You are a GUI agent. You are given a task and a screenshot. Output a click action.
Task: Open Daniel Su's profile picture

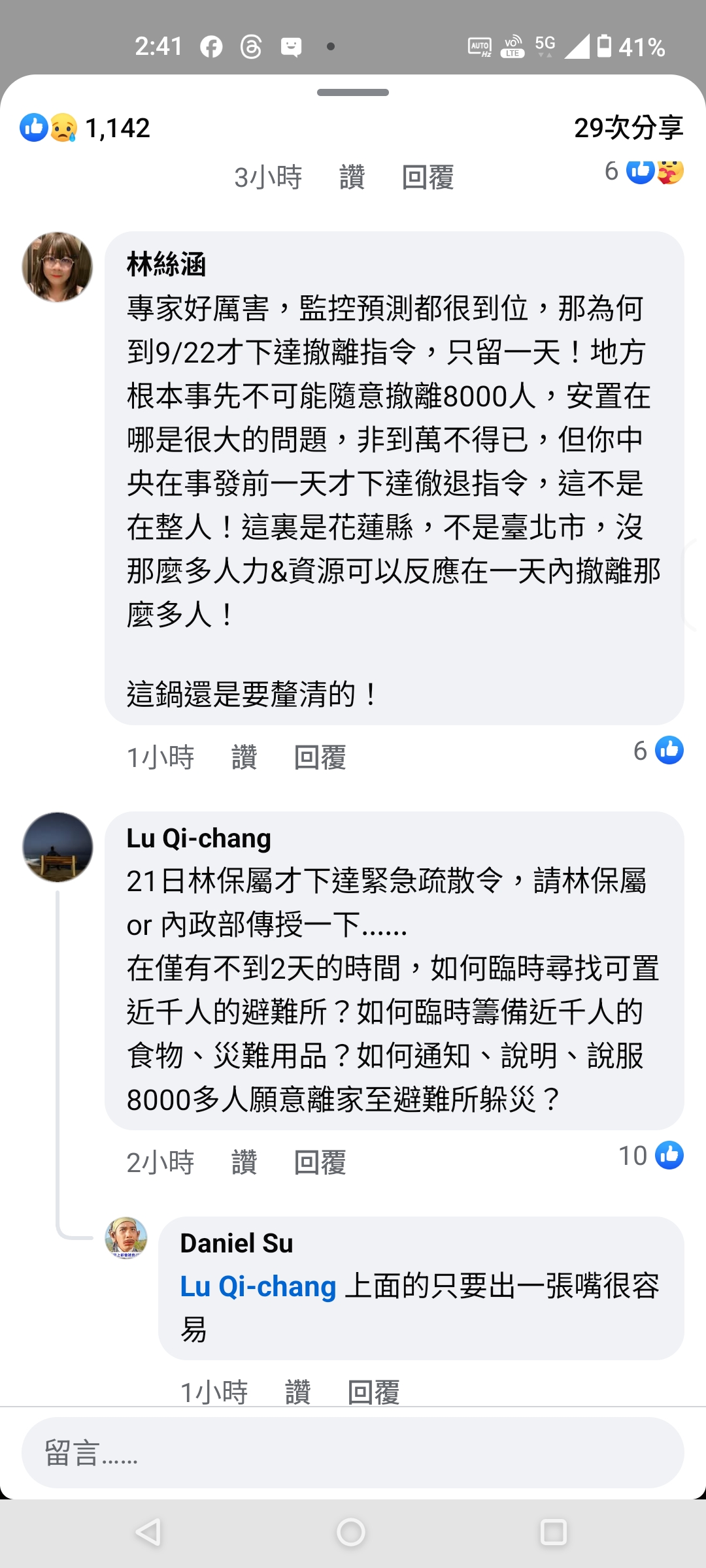(x=126, y=1238)
